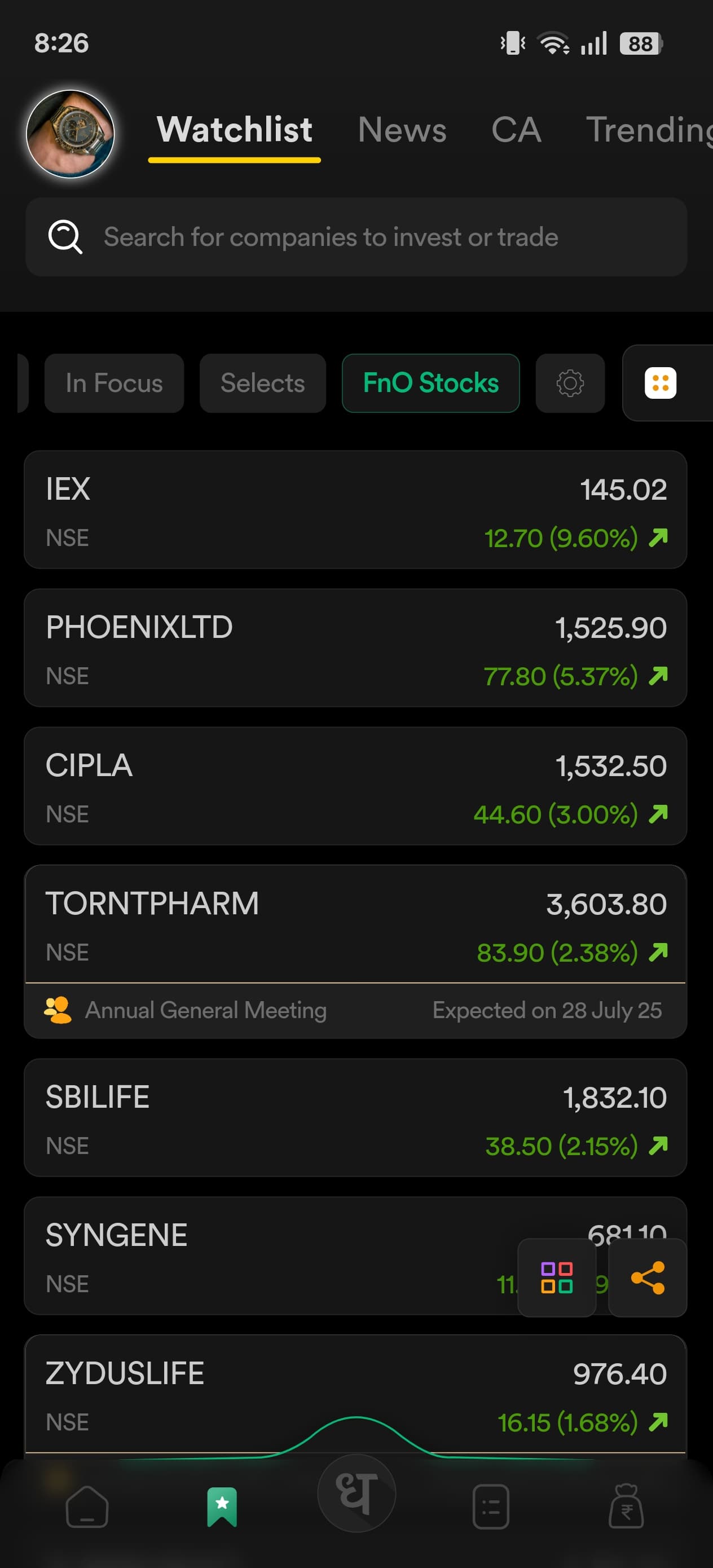
Task: Switch to the CA tab
Action: click(516, 130)
